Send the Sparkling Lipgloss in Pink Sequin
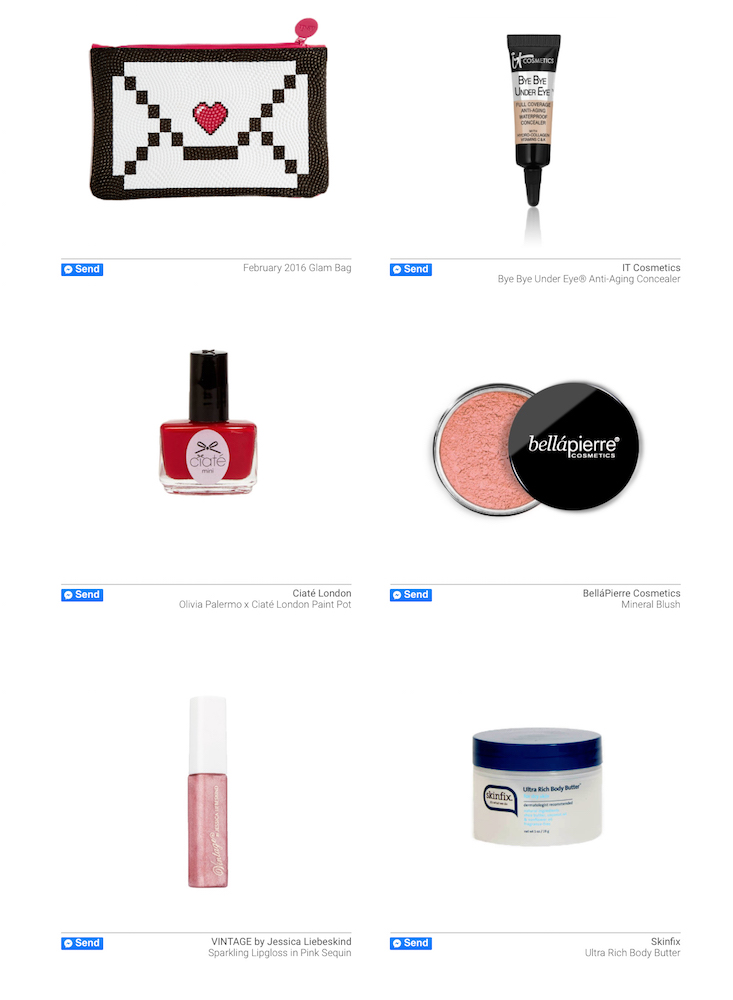733x1000 pixels. click(82, 943)
